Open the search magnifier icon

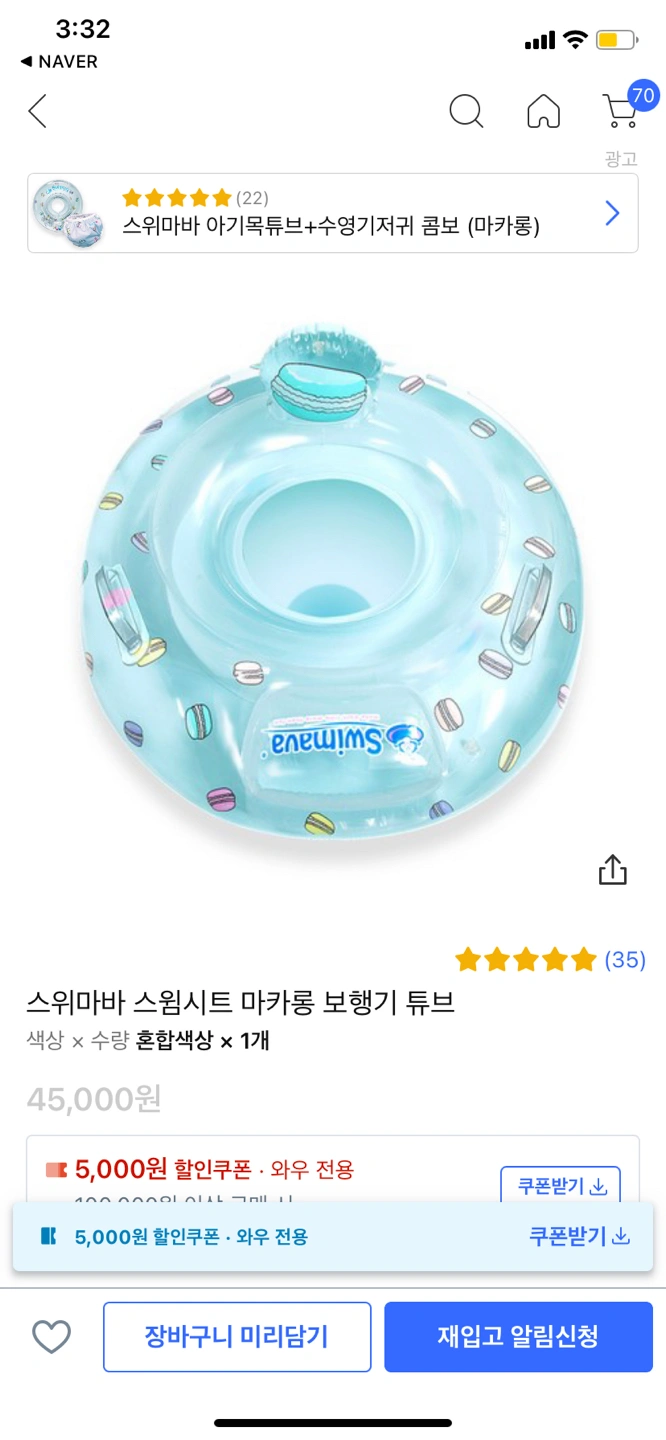466,111
